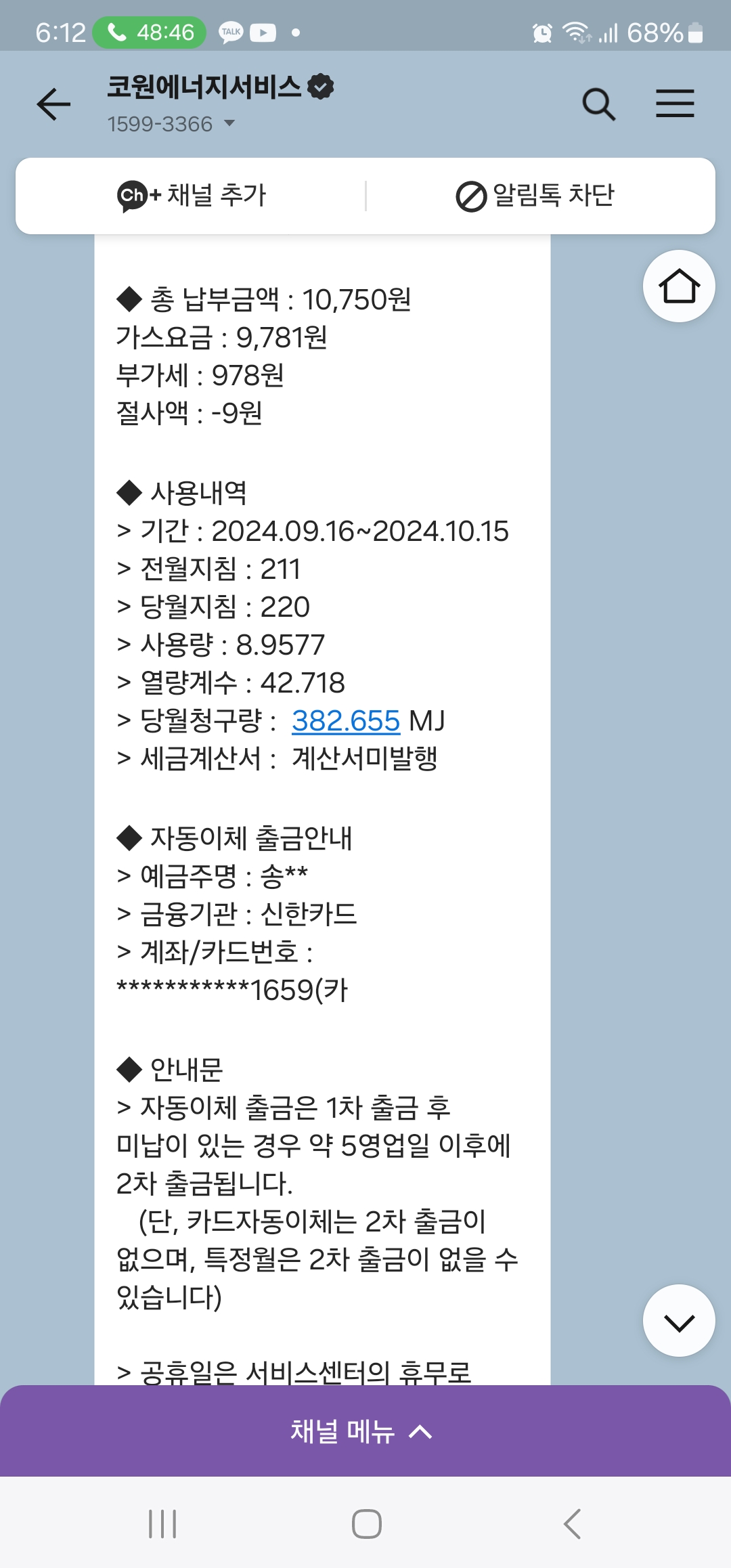Open the hamburger menu
Image resolution: width=731 pixels, height=1568 pixels.
click(x=675, y=104)
